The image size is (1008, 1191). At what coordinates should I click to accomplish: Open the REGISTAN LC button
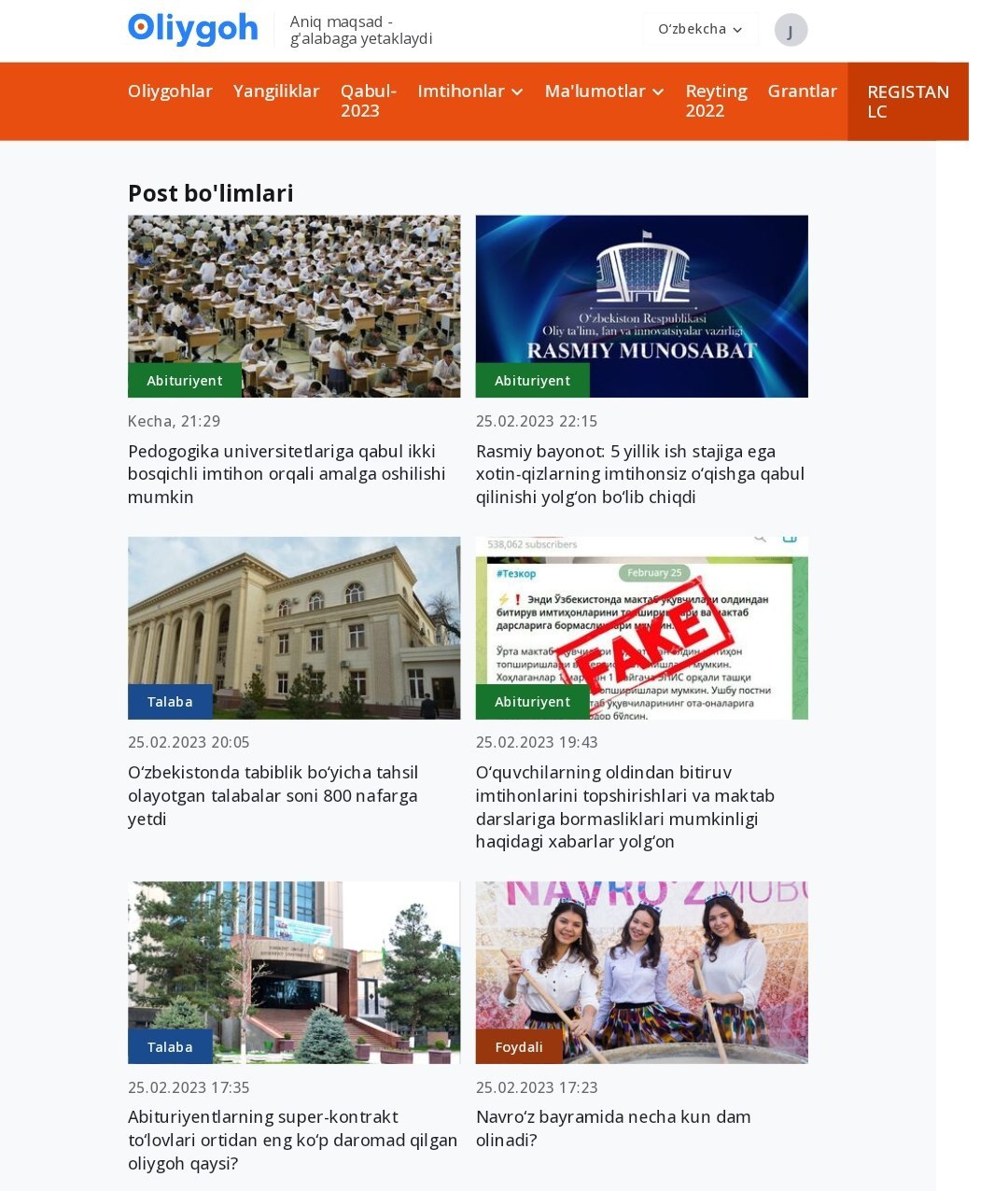tap(907, 102)
